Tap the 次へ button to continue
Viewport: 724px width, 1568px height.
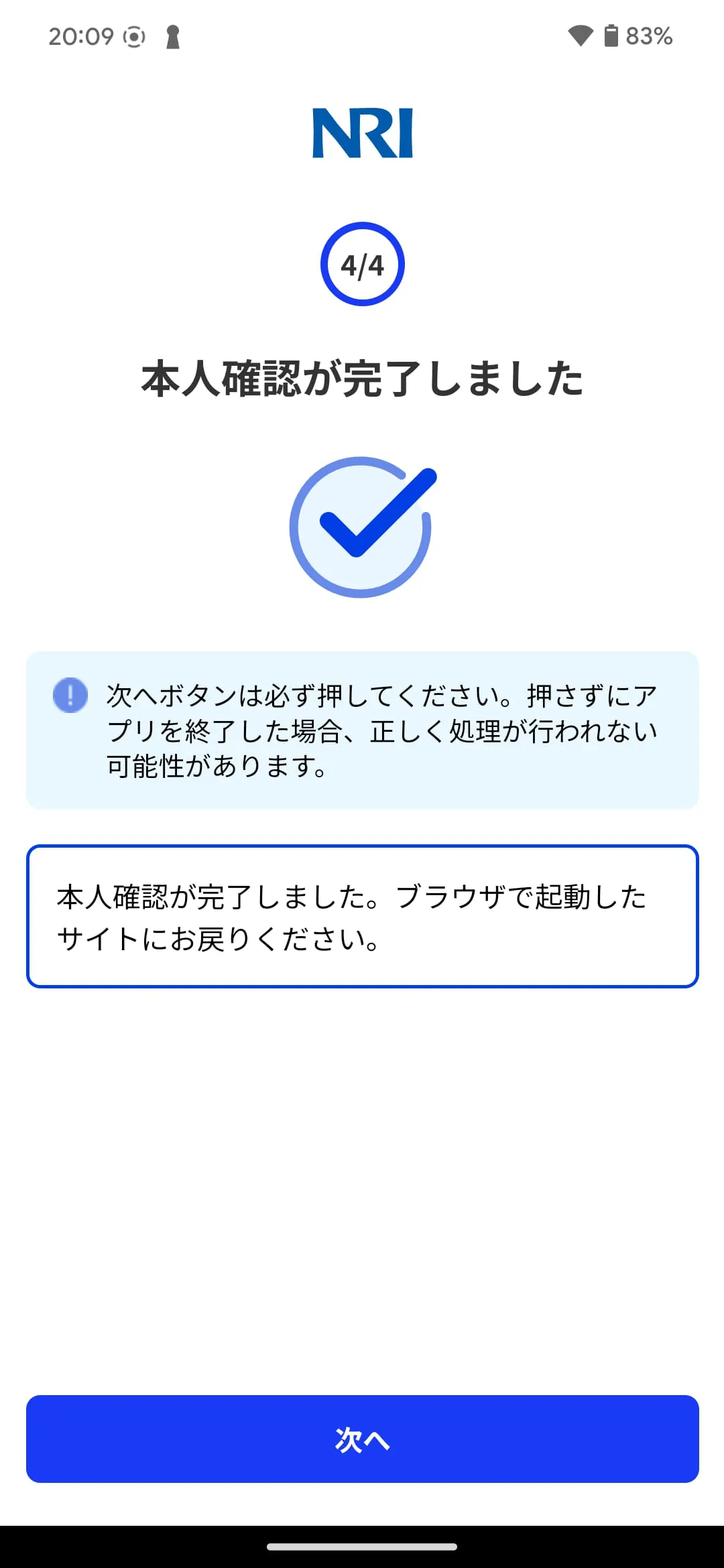pyautogui.click(x=362, y=1439)
